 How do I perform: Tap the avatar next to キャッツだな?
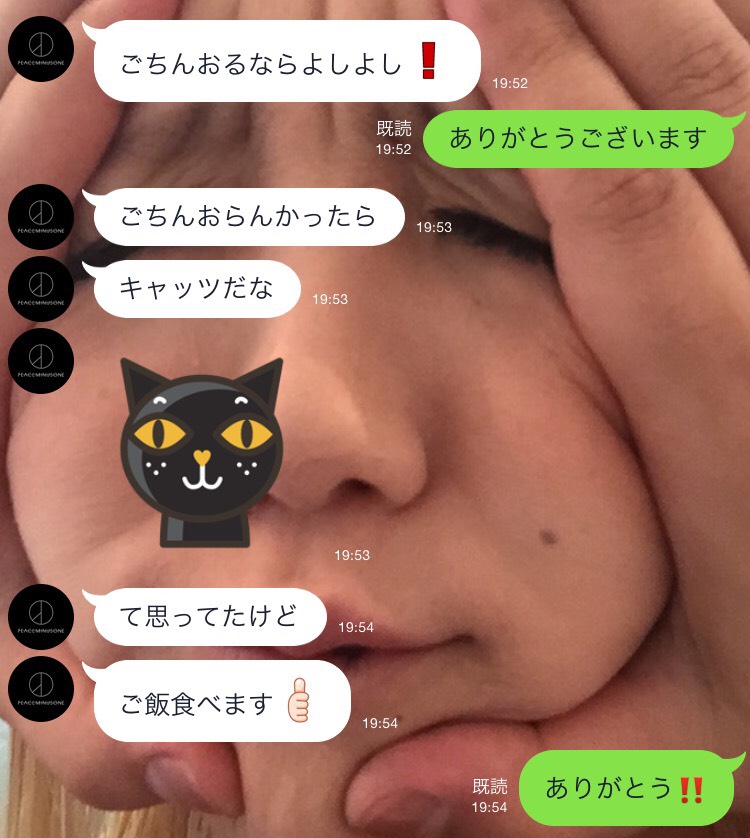point(41,290)
